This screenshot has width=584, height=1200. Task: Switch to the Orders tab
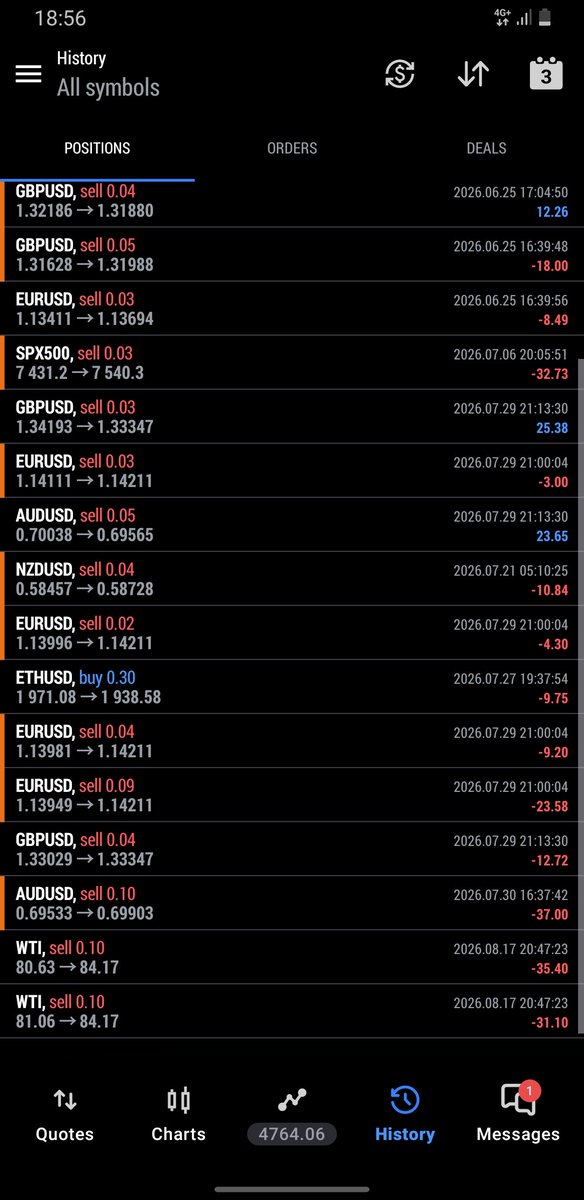coord(292,148)
